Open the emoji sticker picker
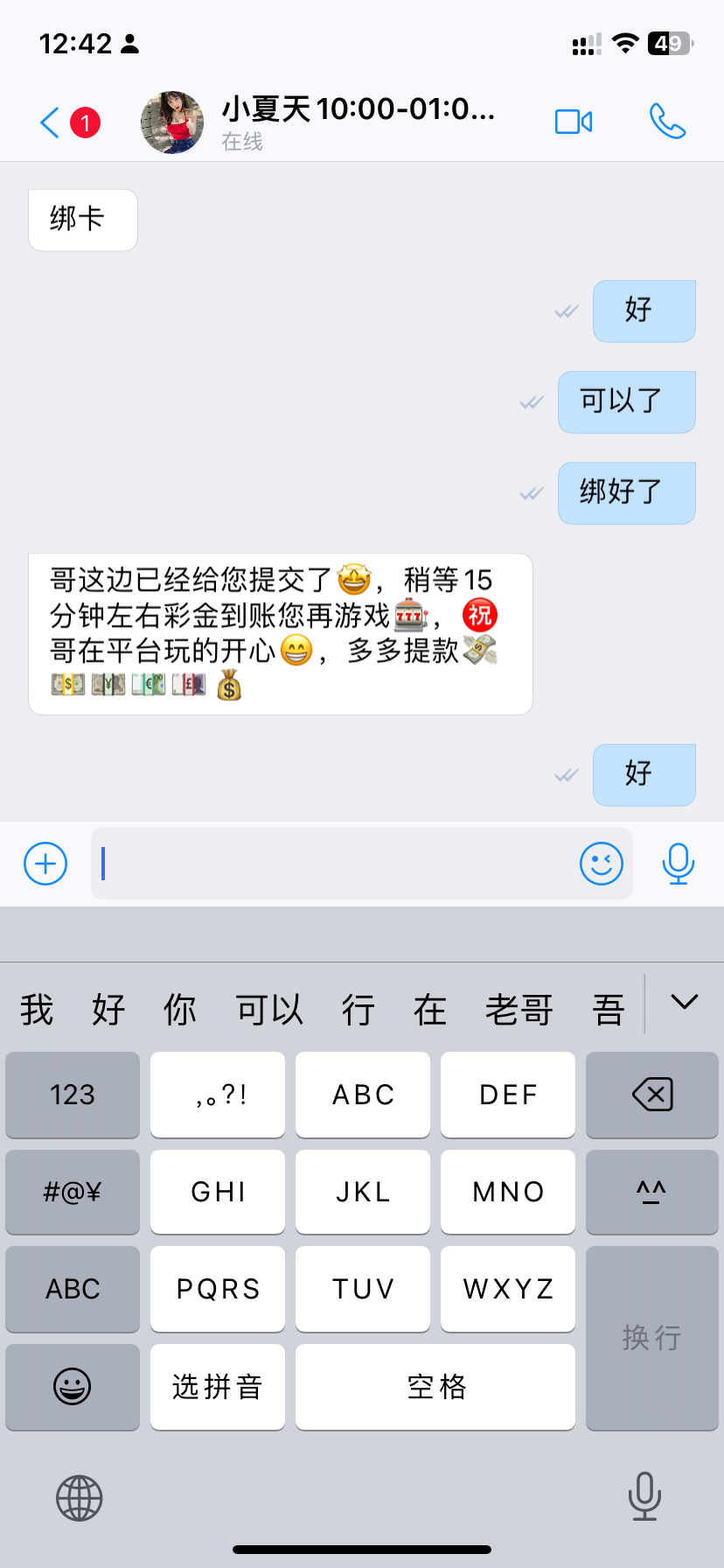 (x=602, y=864)
